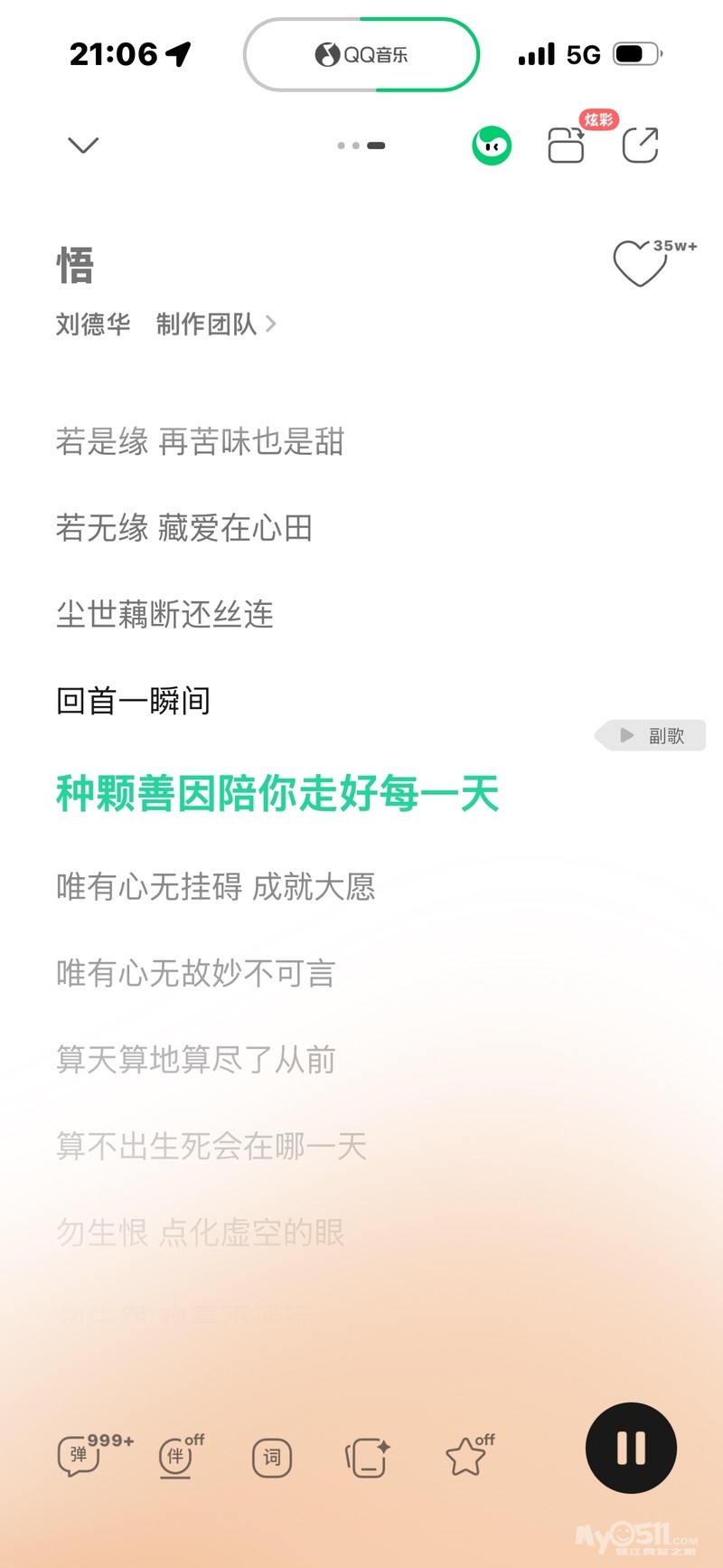
Task: Collapse the lyrics player with down chevron
Action: pos(83,145)
